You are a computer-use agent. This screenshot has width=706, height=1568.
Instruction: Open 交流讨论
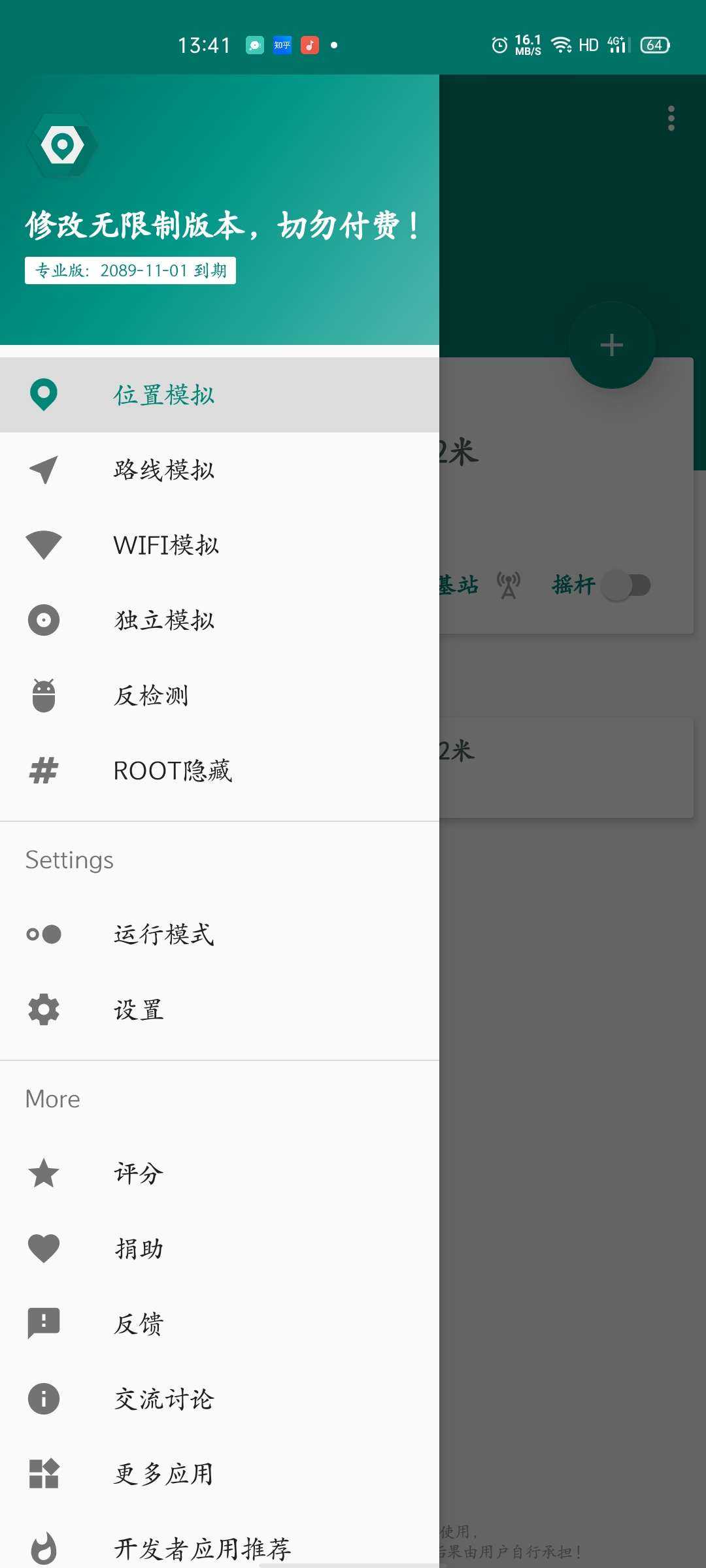click(163, 1399)
